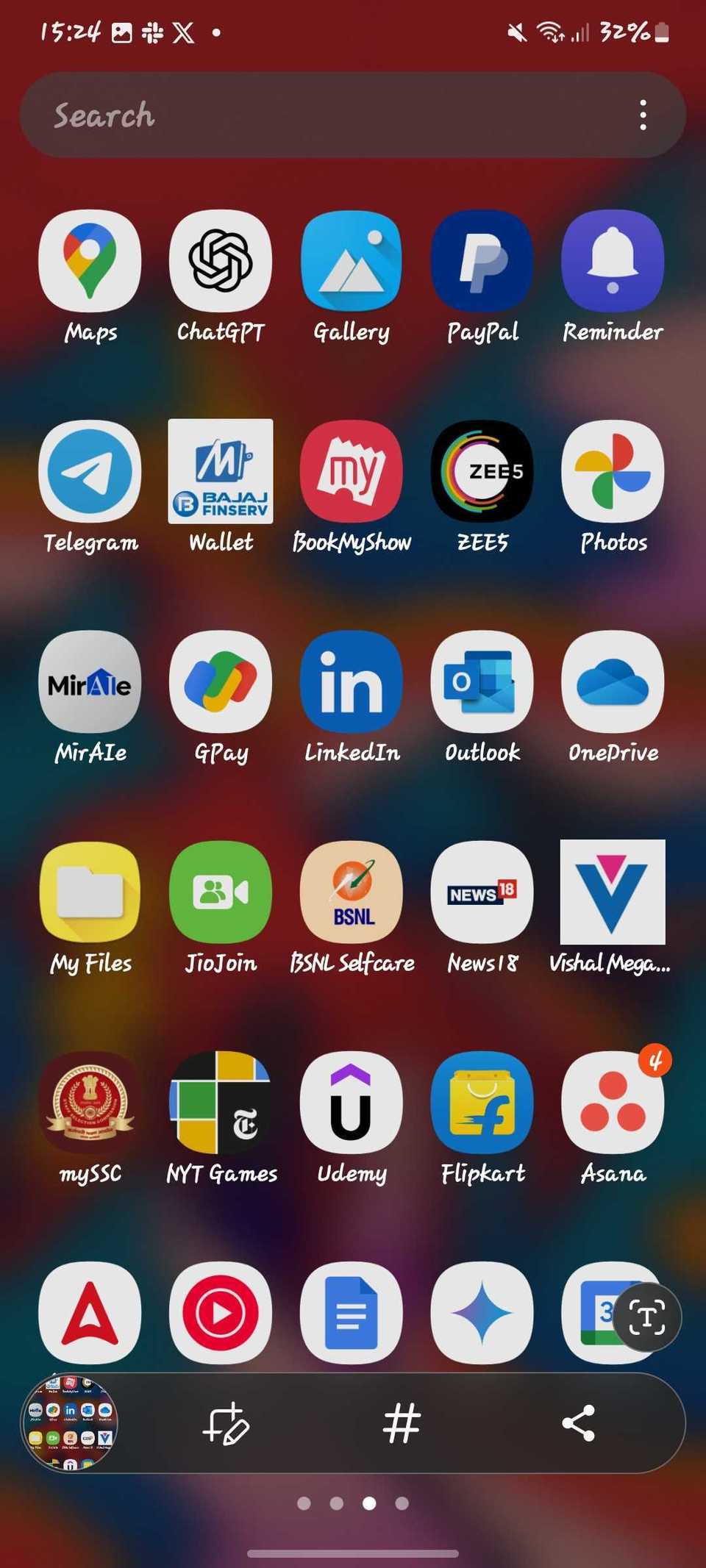This screenshot has height=1568, width=706.
Task: Launch Telegram
Action: (x=90, y=472)
